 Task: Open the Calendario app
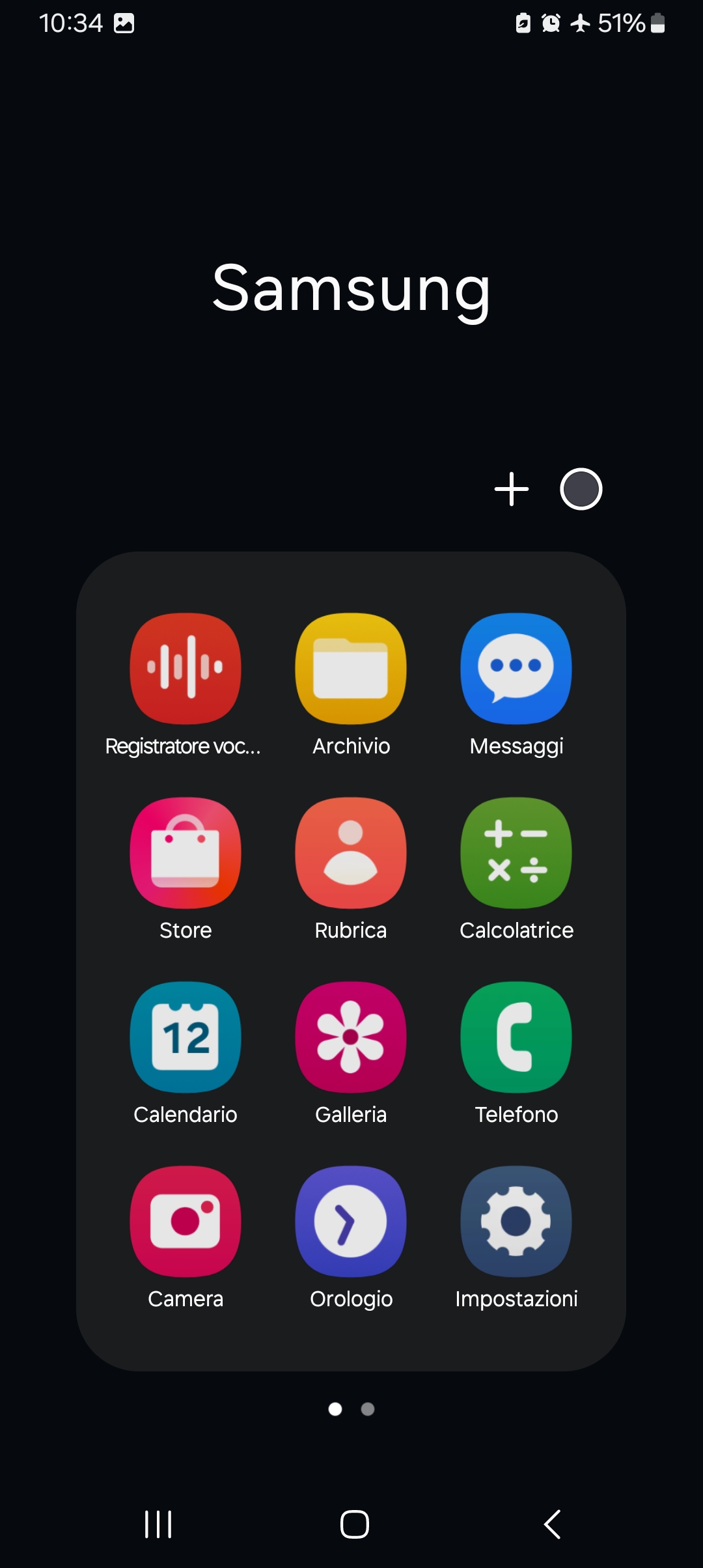click(x=186, y=1037)
